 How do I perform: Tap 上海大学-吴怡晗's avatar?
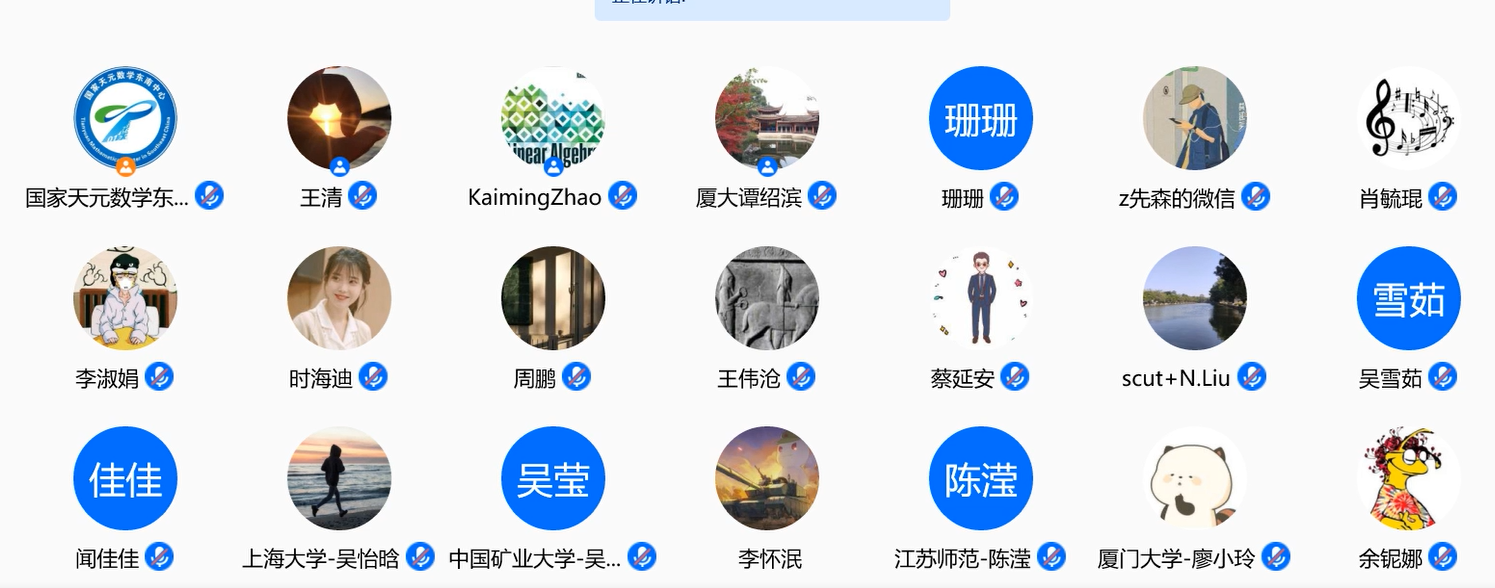pyautogui.click(x=339, y=478)
